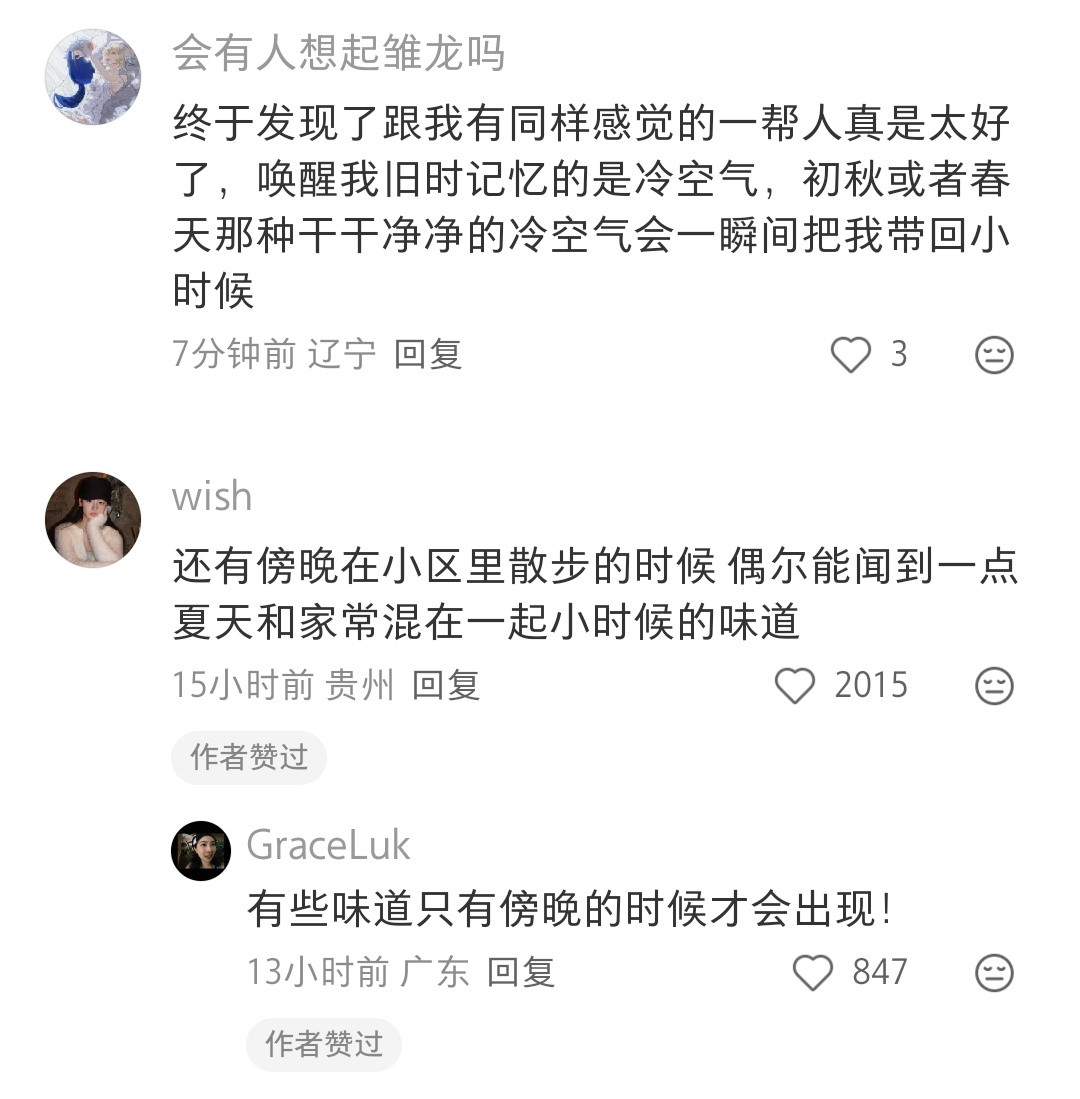Click the like heart on 会有人想起雏龙吗's comment
1080x1099 pixels.
(x=849, y=355)
